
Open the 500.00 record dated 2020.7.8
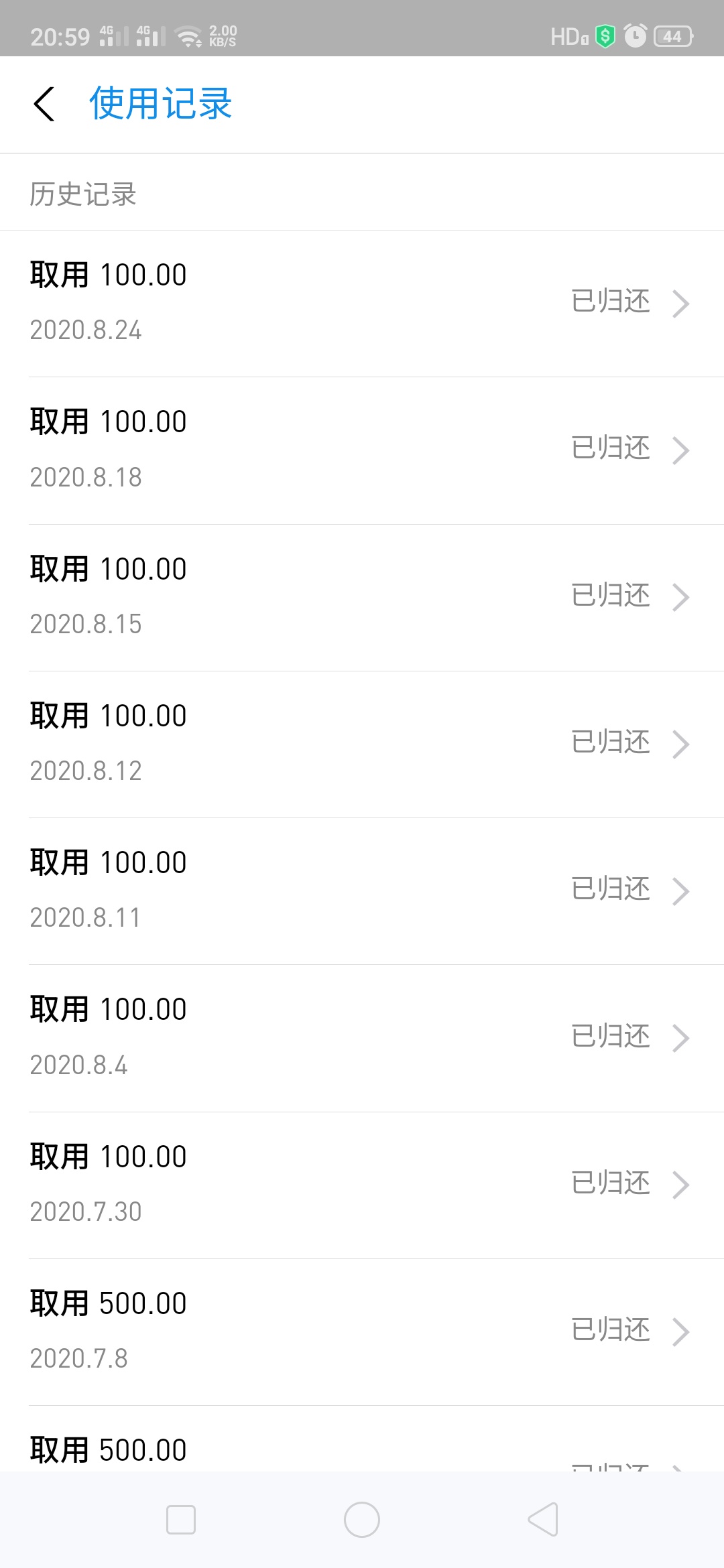[x=362, y=1332]
